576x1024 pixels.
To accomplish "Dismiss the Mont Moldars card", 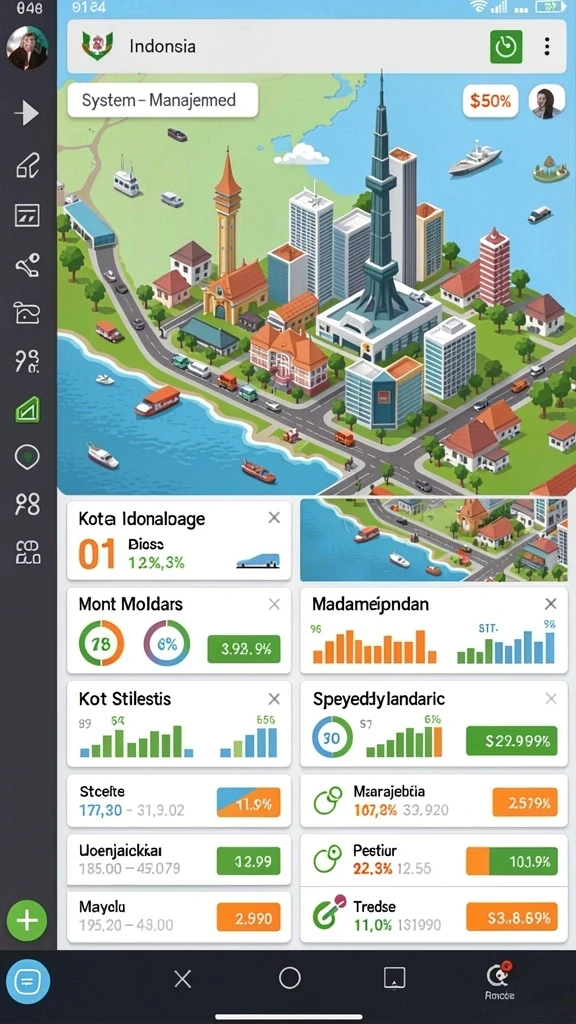I will pyautogui.click(x=274, y=604).
